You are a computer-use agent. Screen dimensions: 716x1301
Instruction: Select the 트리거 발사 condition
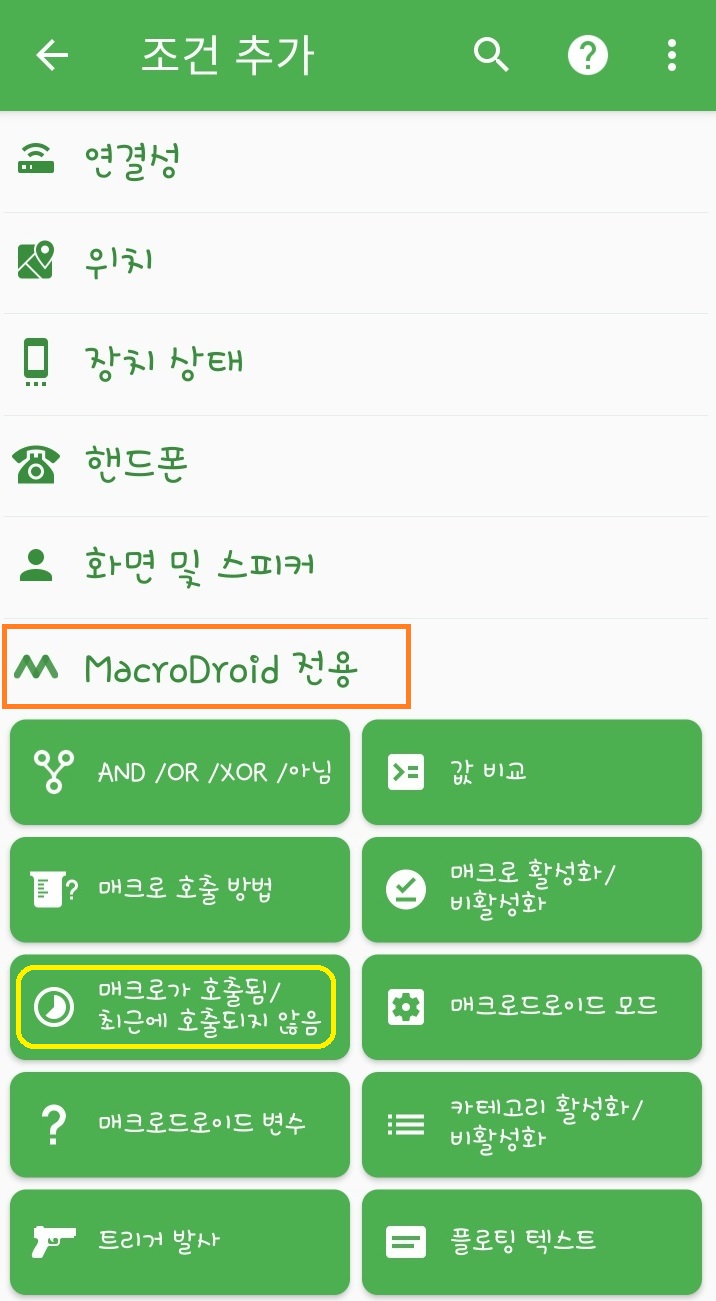[180, 1241]
